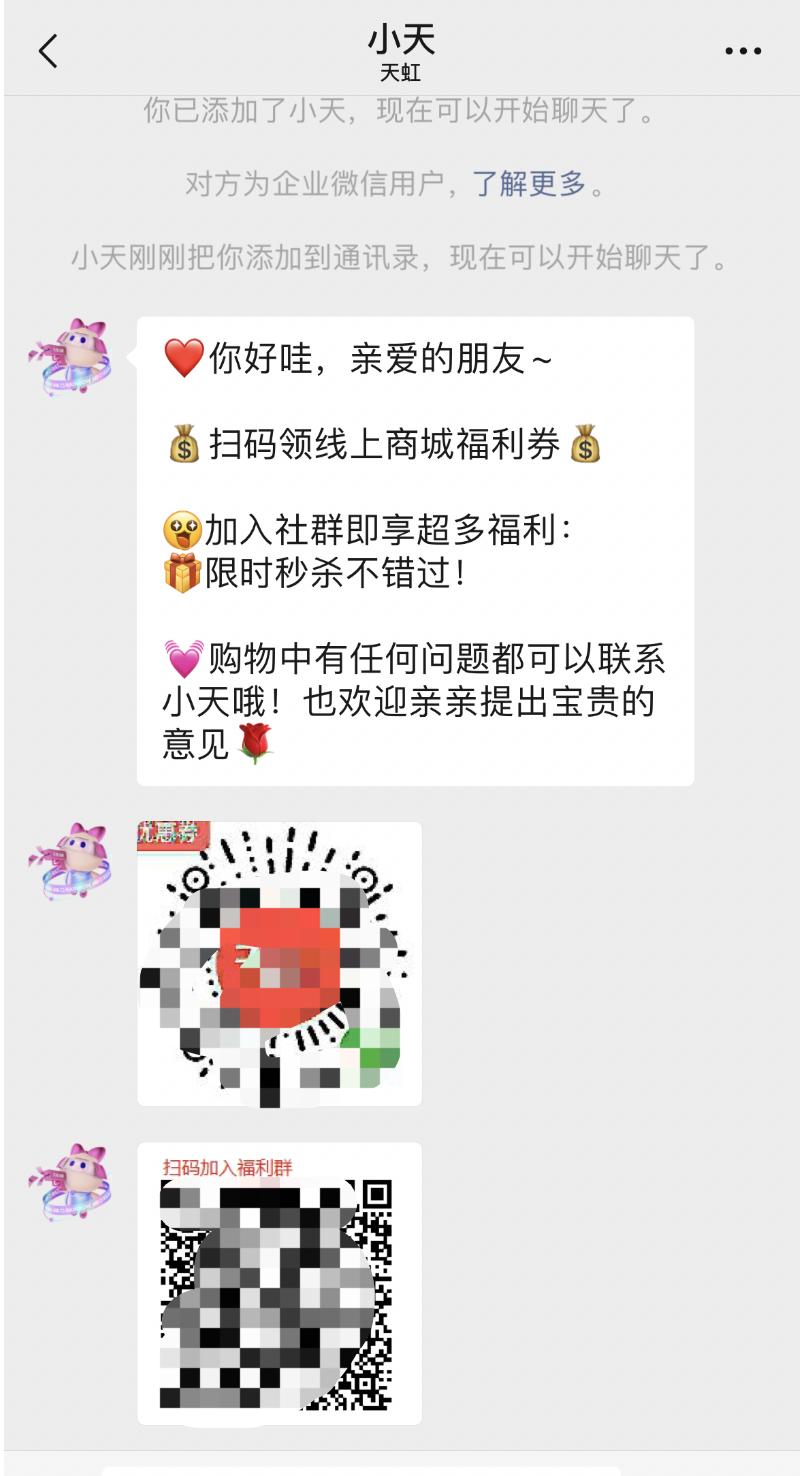Image resolution: width=800 pixels, height=1476 pixels.
Task: Tap the gift emoji before 限时秒杀不错过
Action: [x=178, y=570]
